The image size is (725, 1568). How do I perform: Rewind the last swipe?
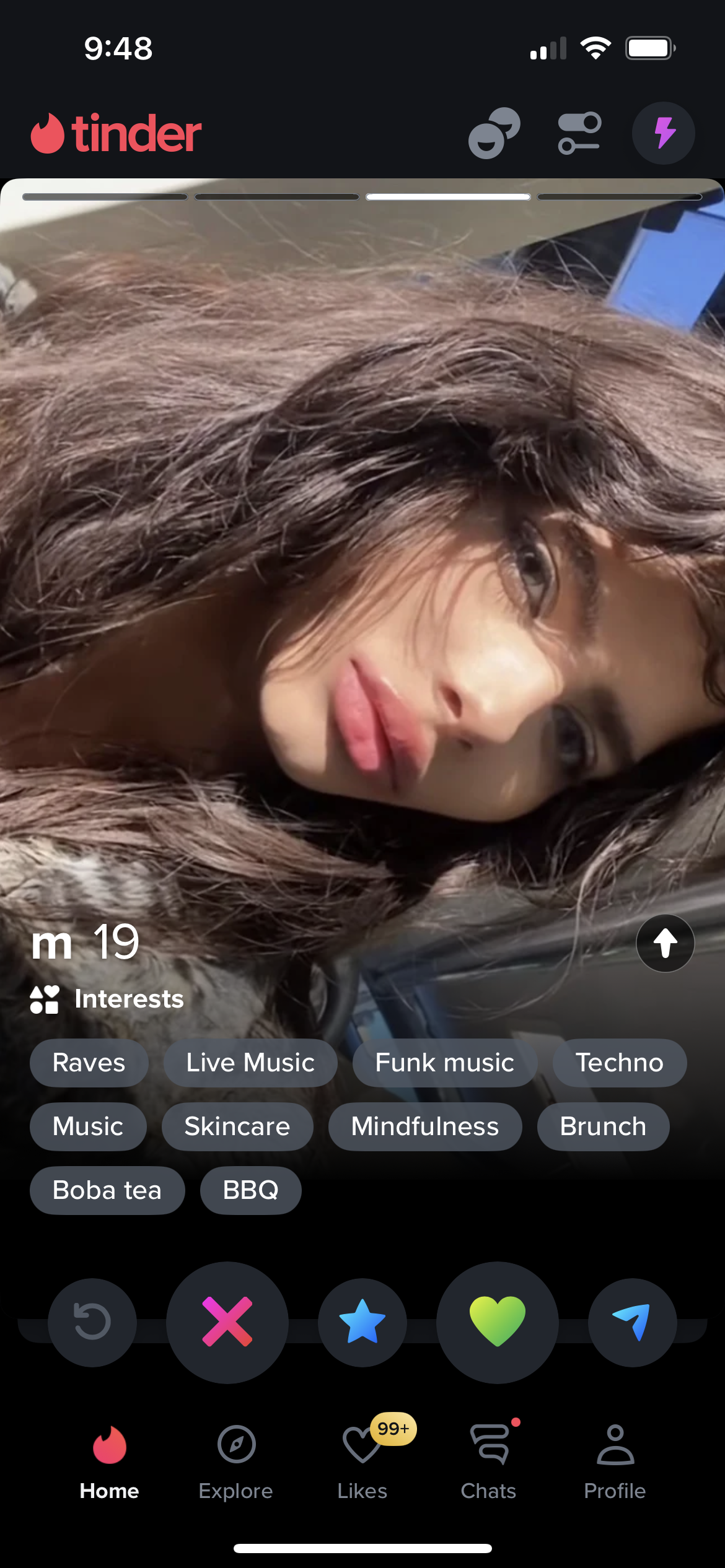(92, 1322)
